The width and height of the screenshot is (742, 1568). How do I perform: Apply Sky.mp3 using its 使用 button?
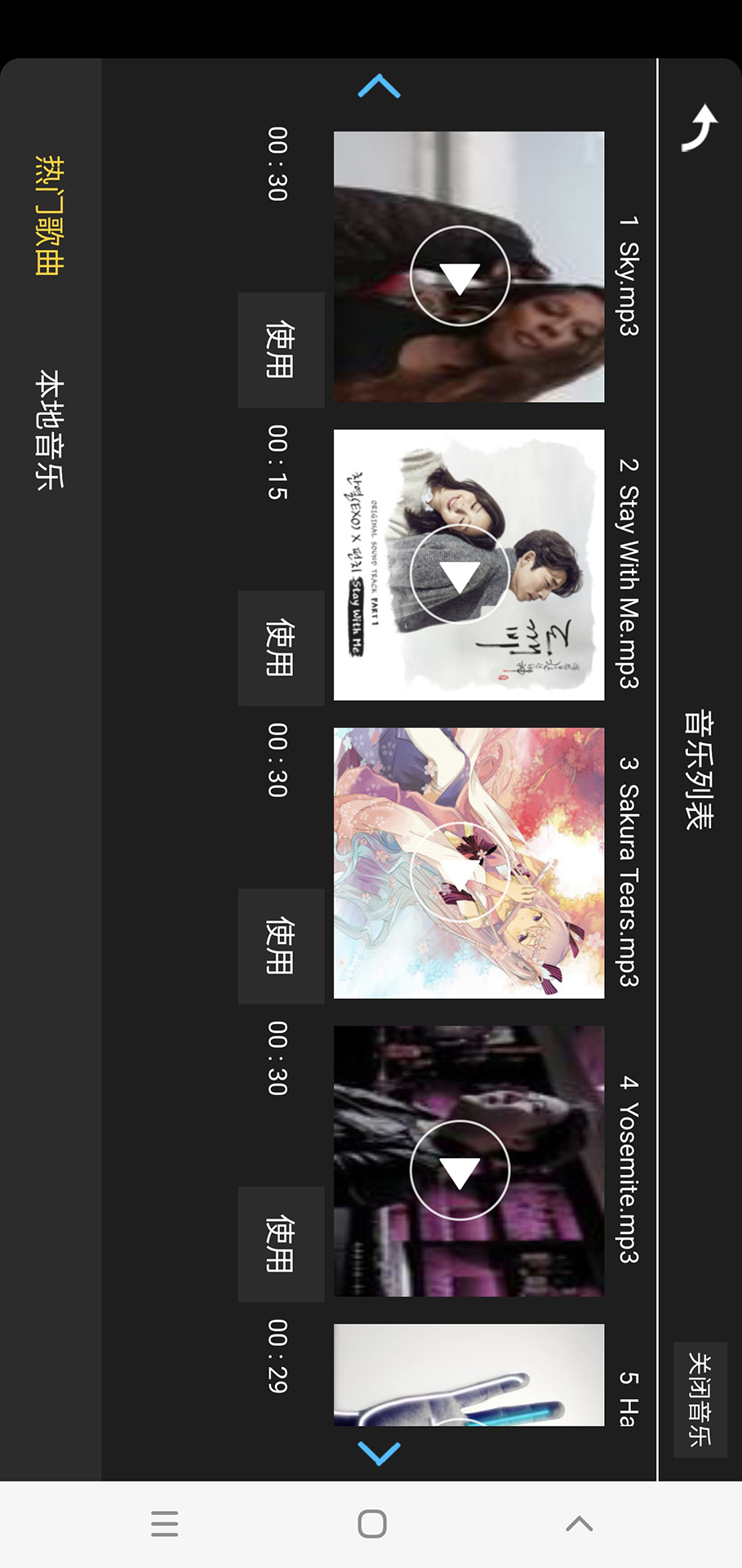pyautogui.click(x=279, y=349)
